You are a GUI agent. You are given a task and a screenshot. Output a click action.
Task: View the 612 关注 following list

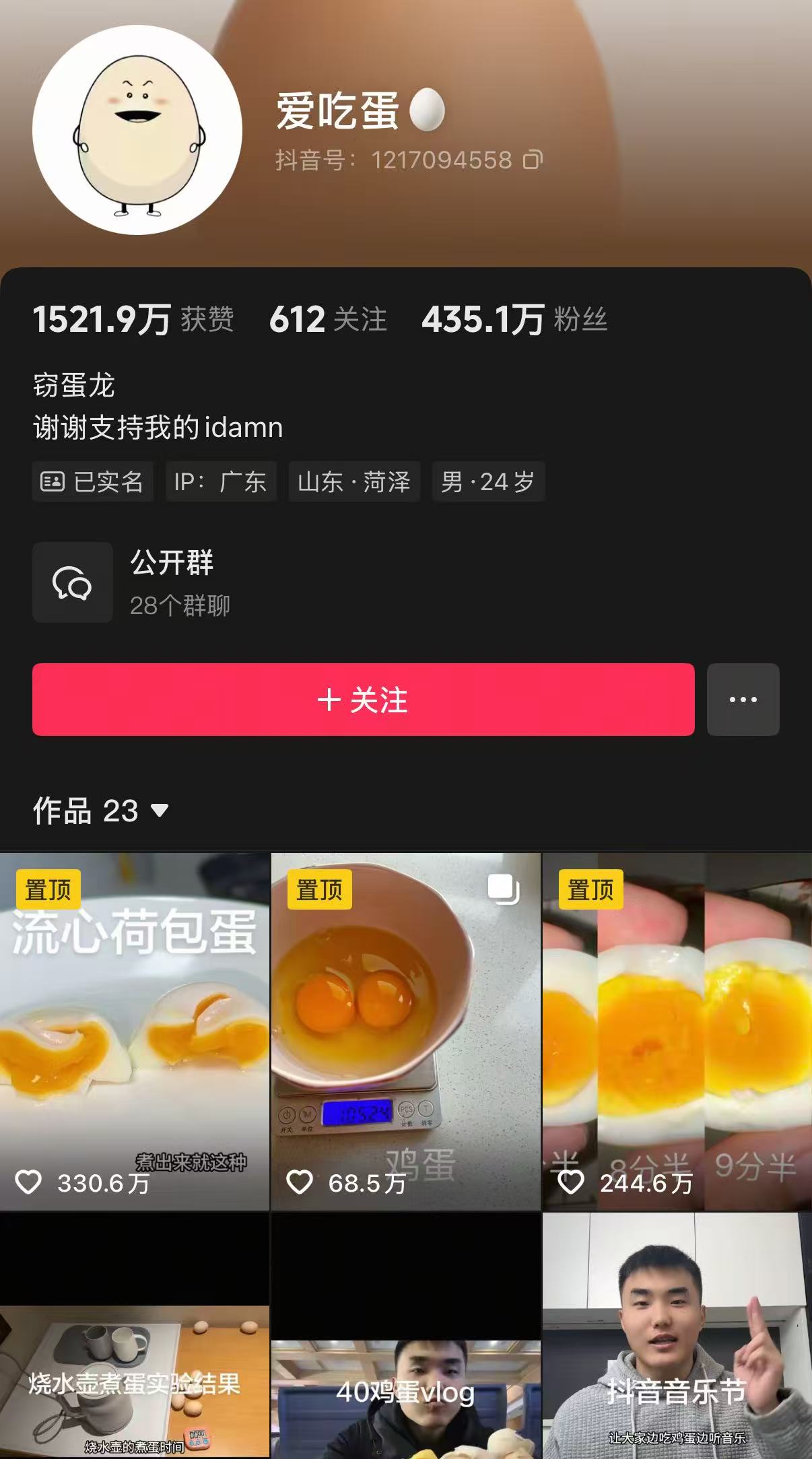(x=328, y=319)
